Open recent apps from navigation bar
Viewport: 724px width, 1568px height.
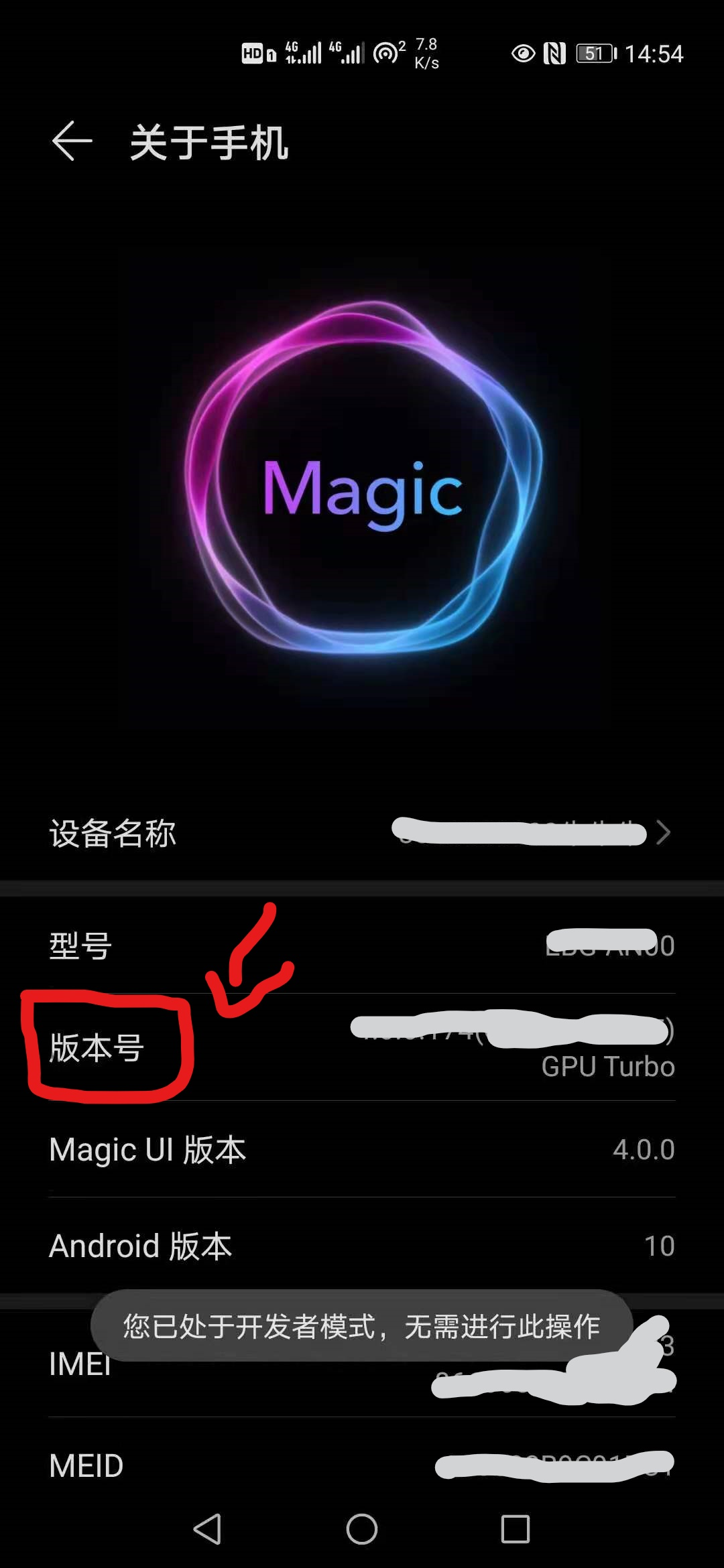tap(516, 1529)
